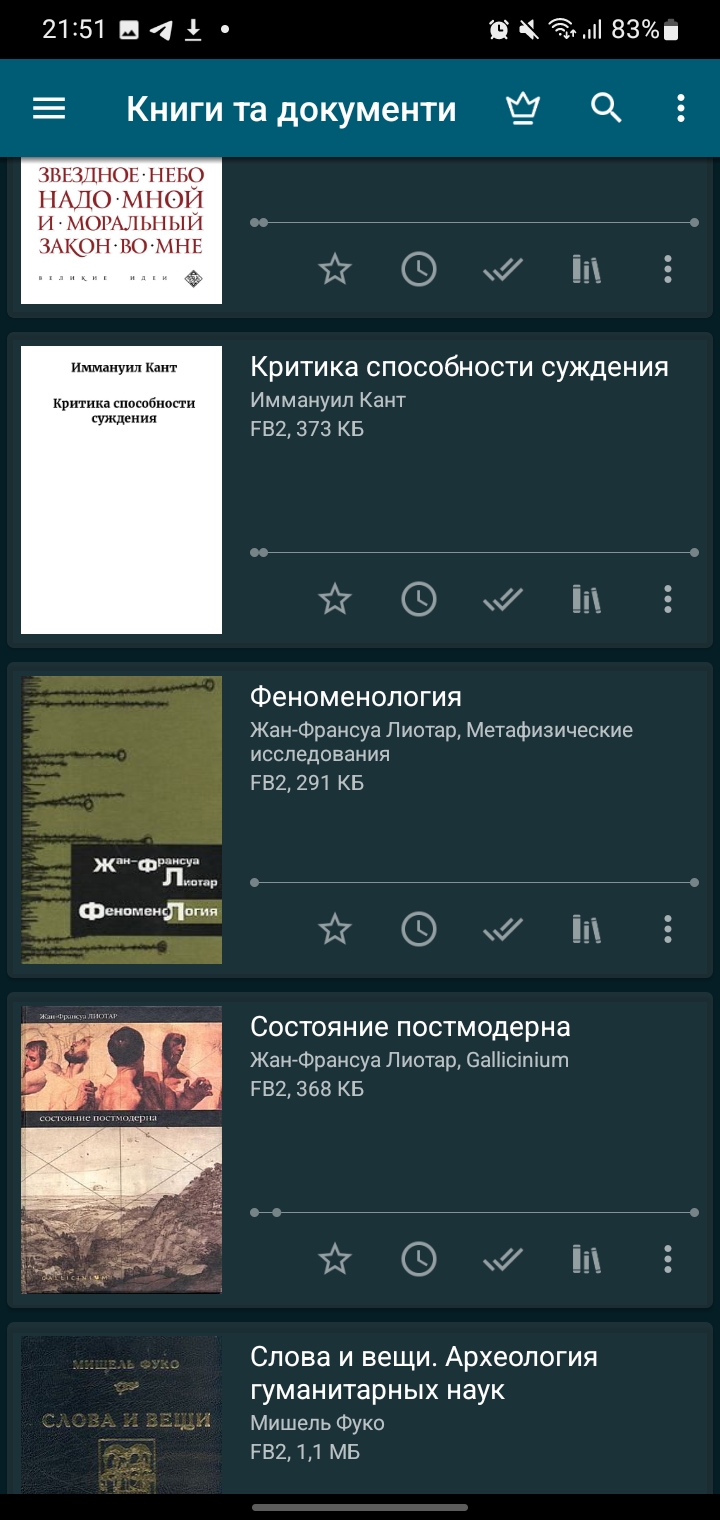720x1520 pixels.
Task: Add Феноменология to a shelf collection
Action: click(x=586, y=929)
